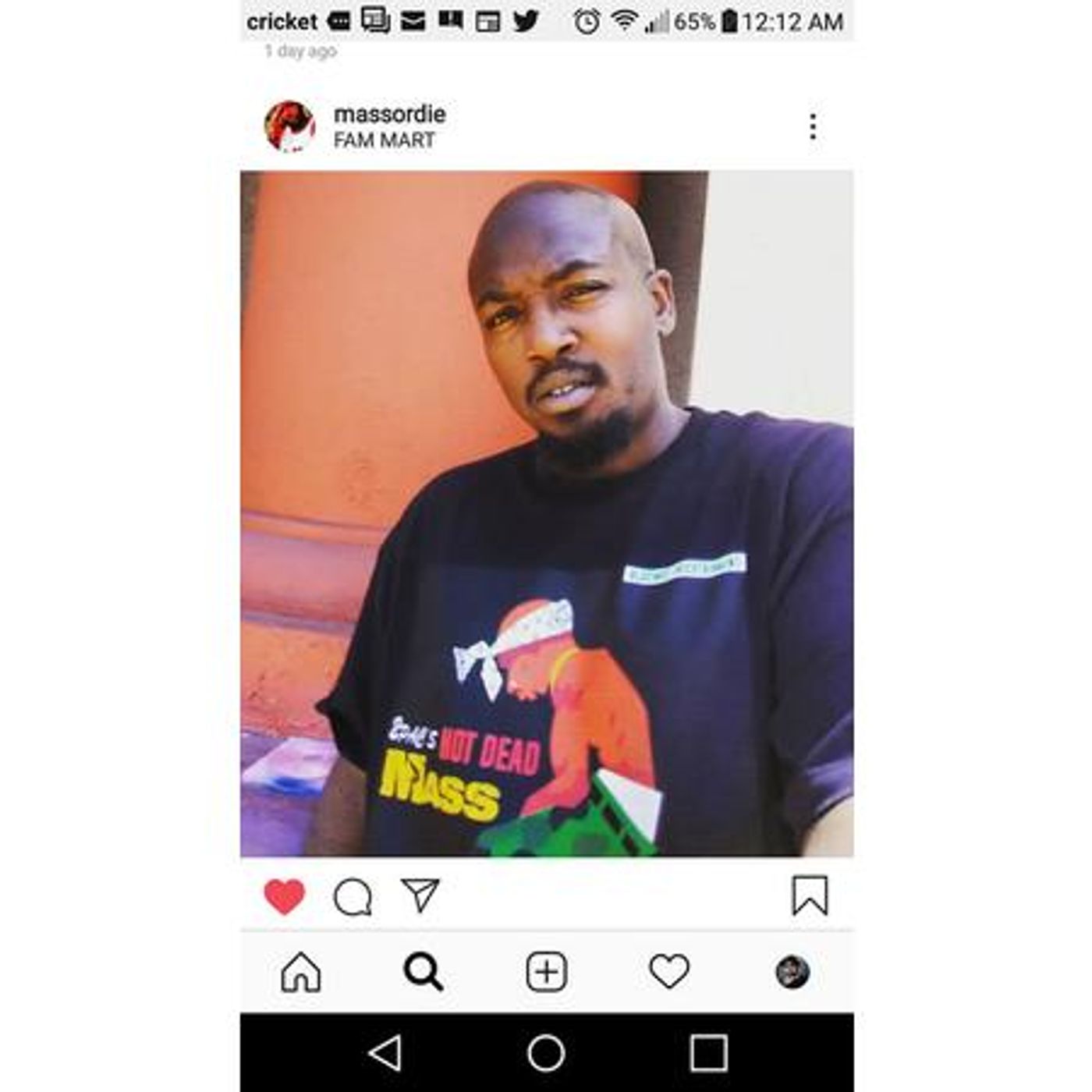Image resolution: width=1092 pixels, height=1092 pixels.
Task: Go to the Home feed tab
Action: coord(301,973)
